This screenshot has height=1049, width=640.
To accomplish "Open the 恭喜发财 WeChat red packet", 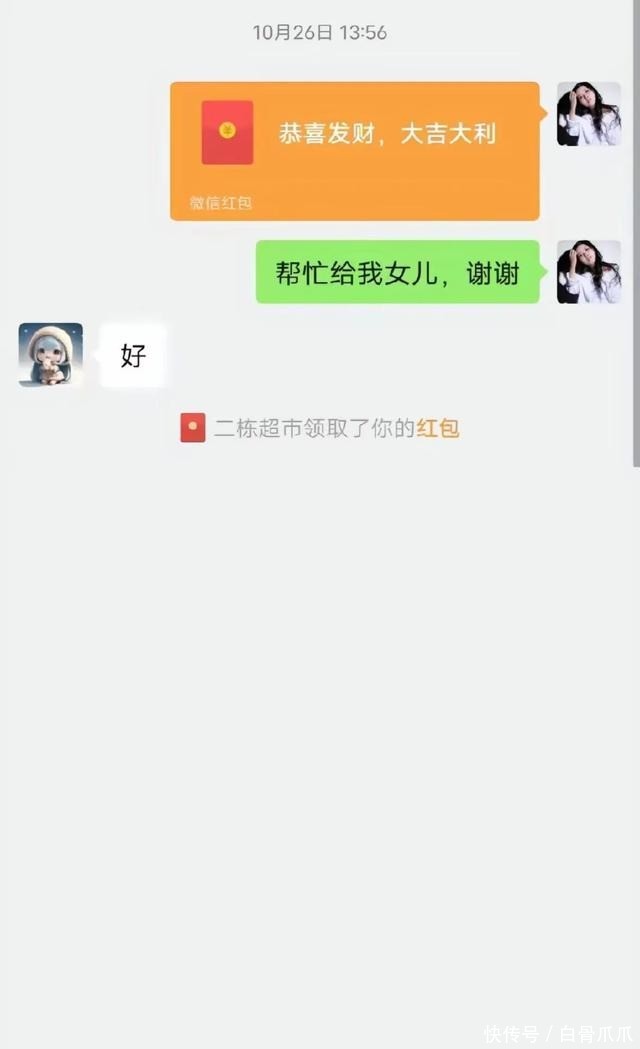I will pos(354,150).
